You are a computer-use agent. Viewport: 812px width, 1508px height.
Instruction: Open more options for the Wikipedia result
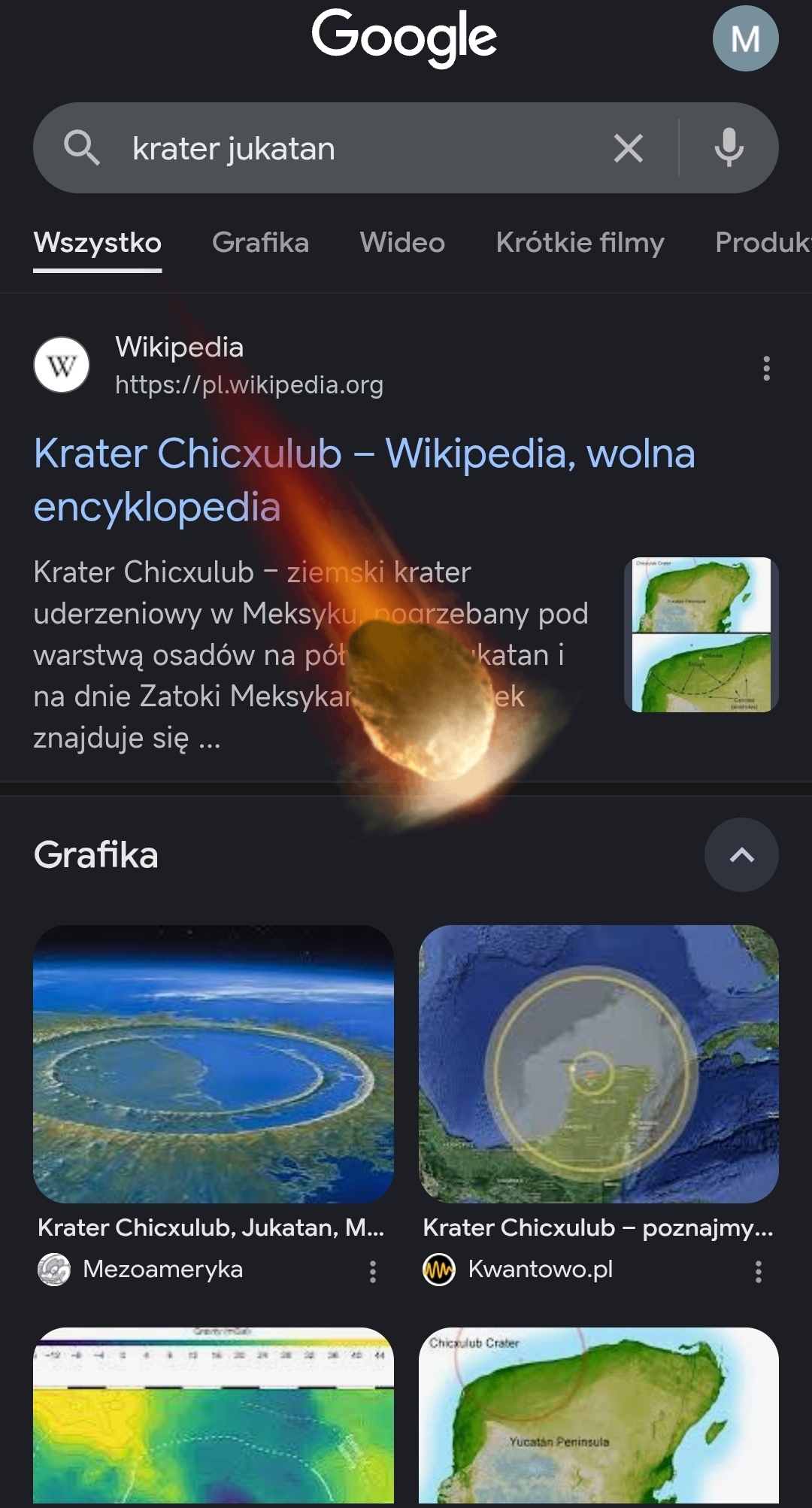(766, 369)
